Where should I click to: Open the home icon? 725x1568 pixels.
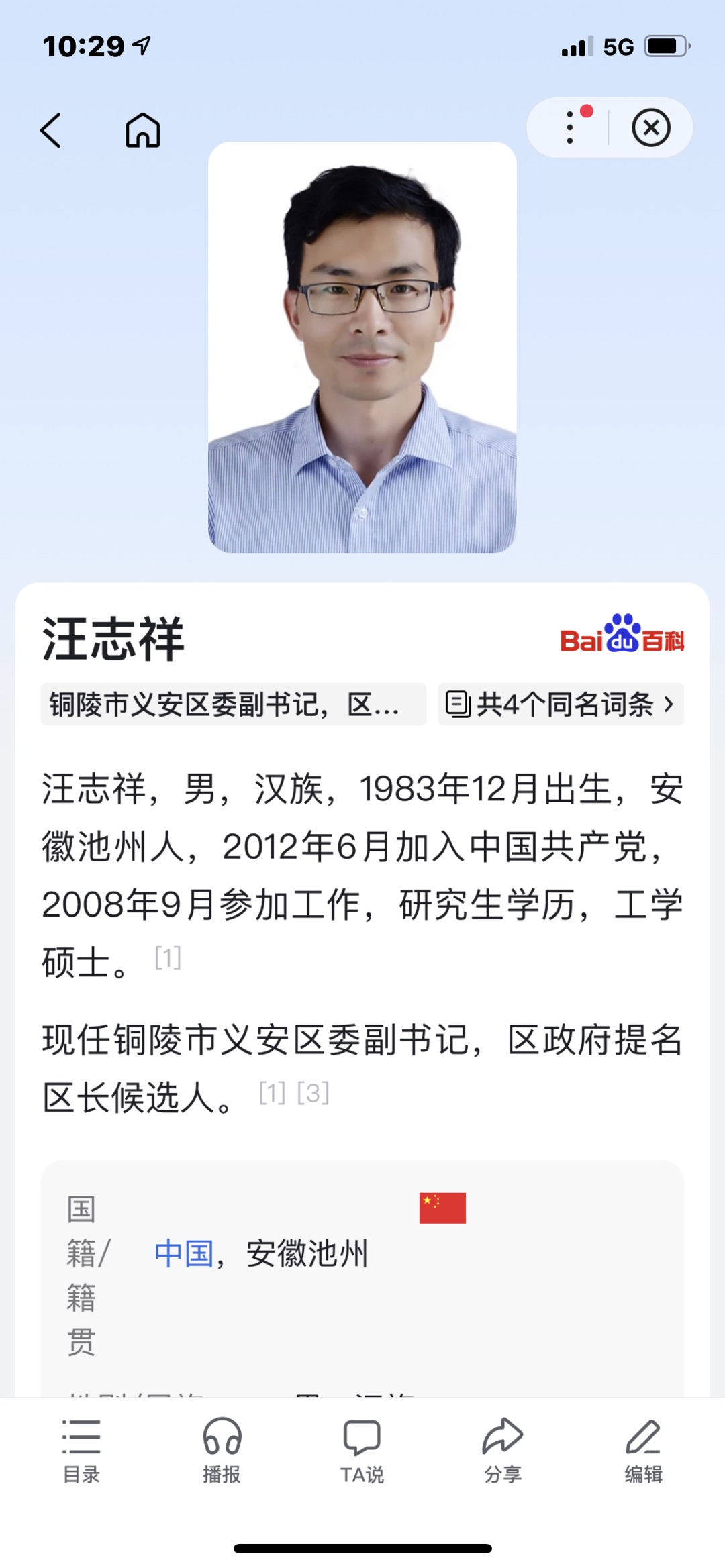tap(143, 130)
